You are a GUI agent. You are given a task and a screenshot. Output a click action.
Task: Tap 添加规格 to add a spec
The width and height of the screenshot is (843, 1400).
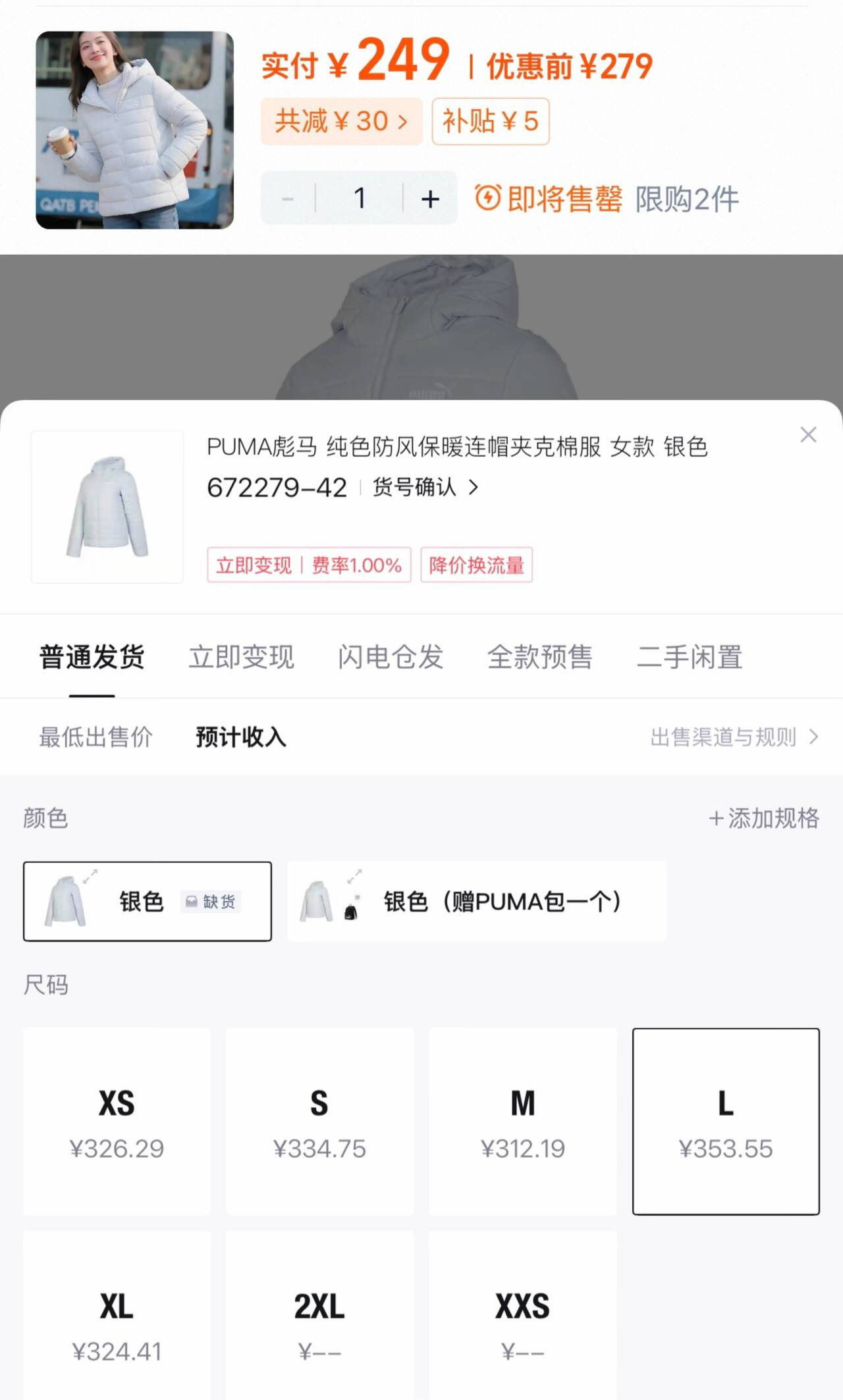[x=764, y=818]
